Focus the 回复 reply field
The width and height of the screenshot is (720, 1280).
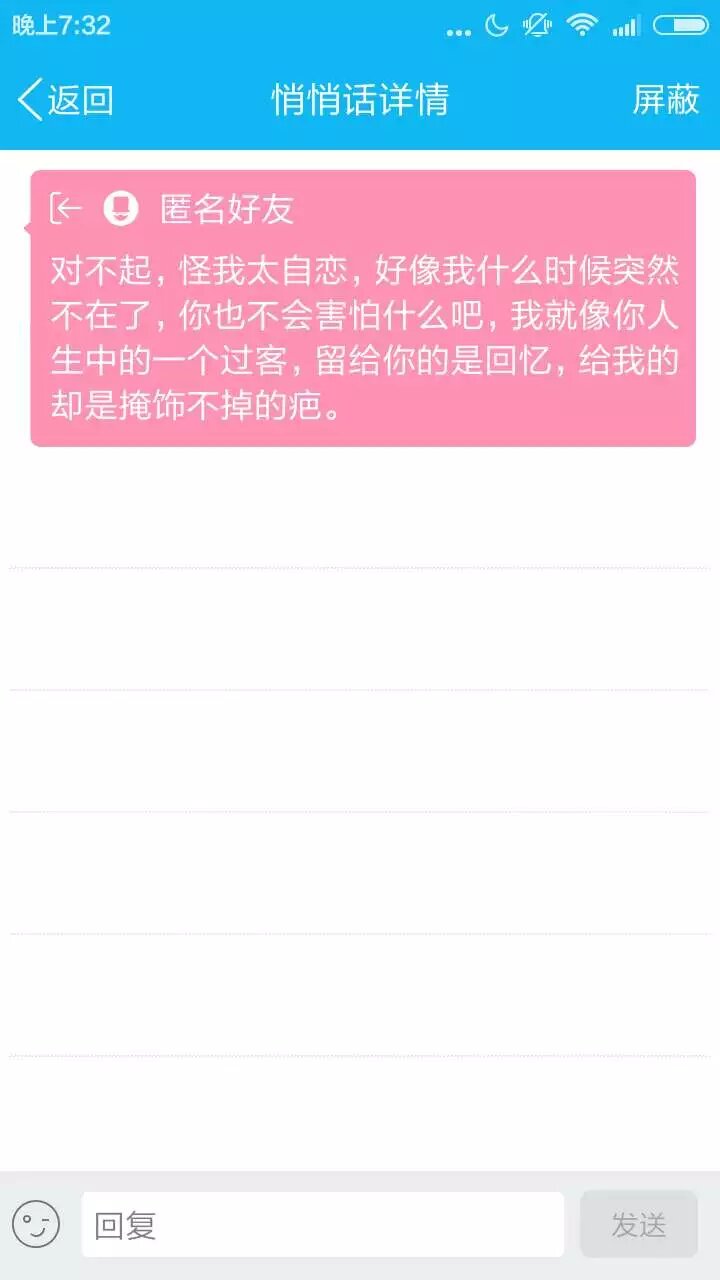pyautogui.click(x=323, y=1224)
